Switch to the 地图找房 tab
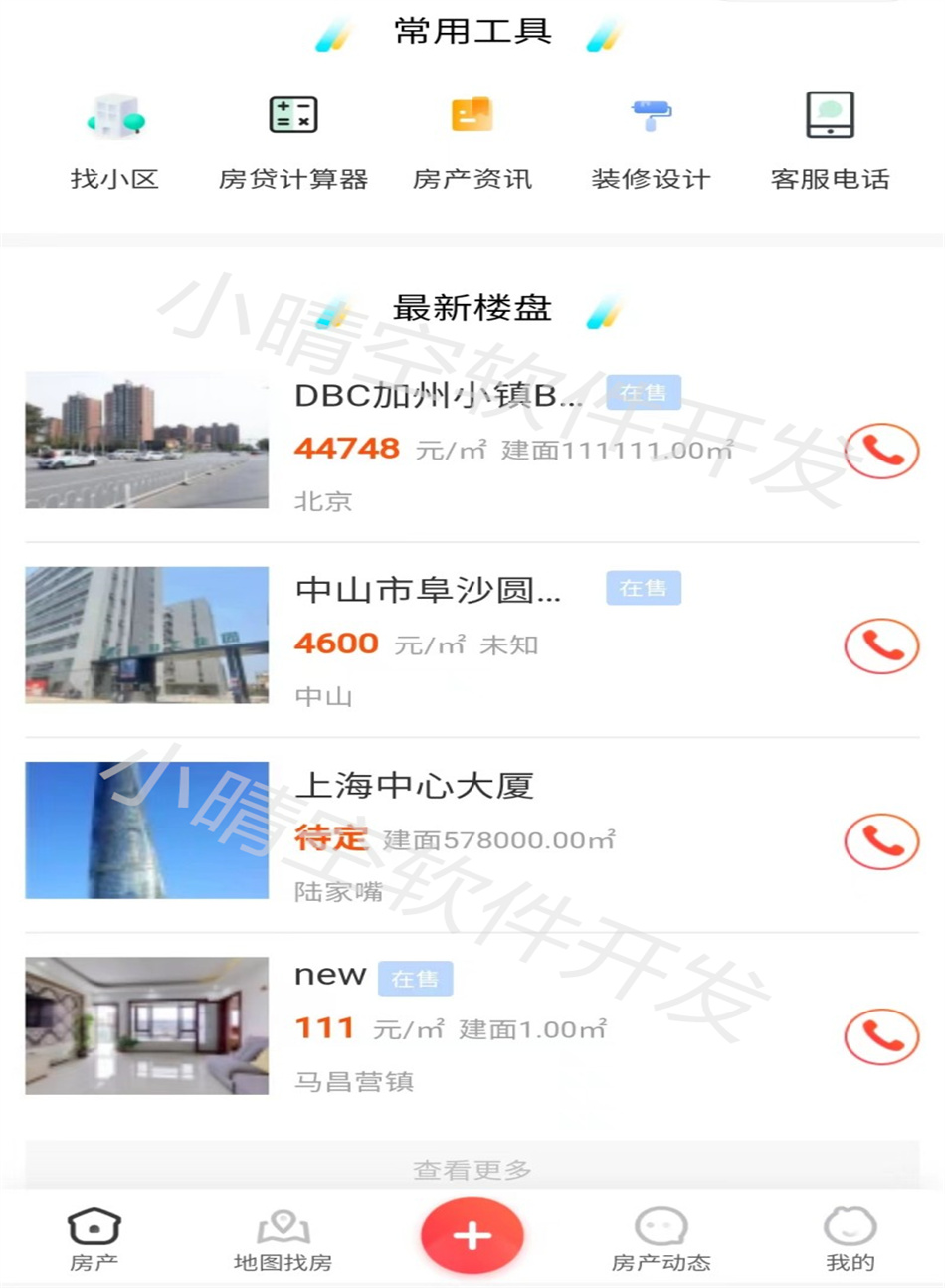 tap(283, 1239)
